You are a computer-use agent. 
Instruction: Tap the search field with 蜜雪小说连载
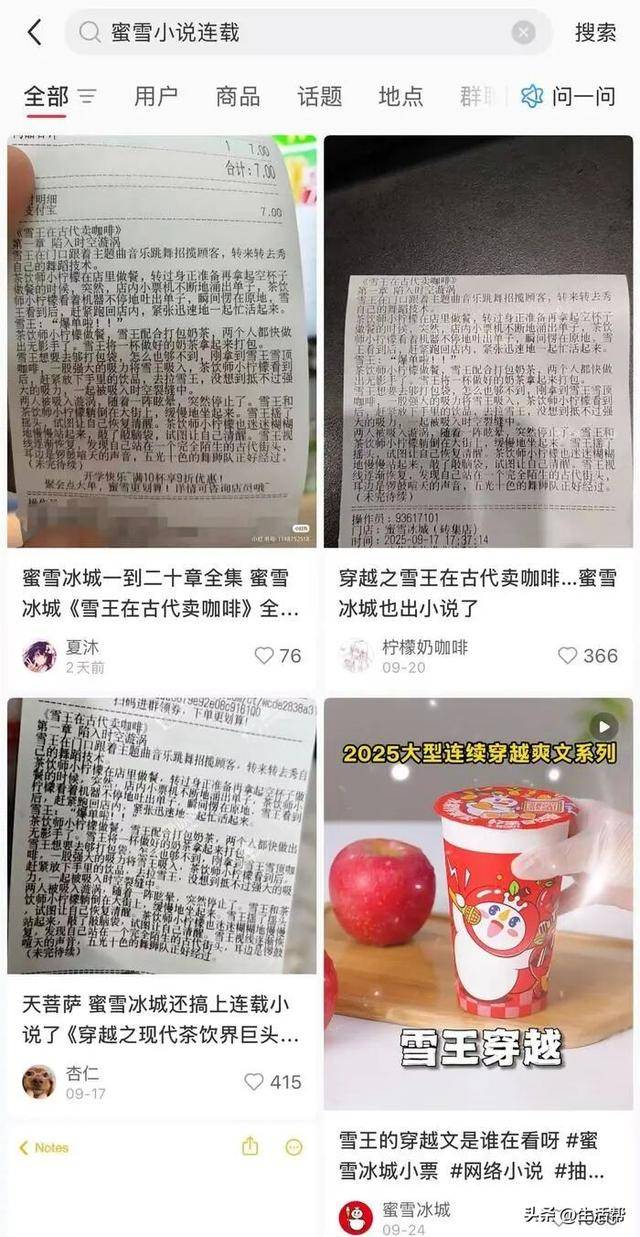(300, 33)
